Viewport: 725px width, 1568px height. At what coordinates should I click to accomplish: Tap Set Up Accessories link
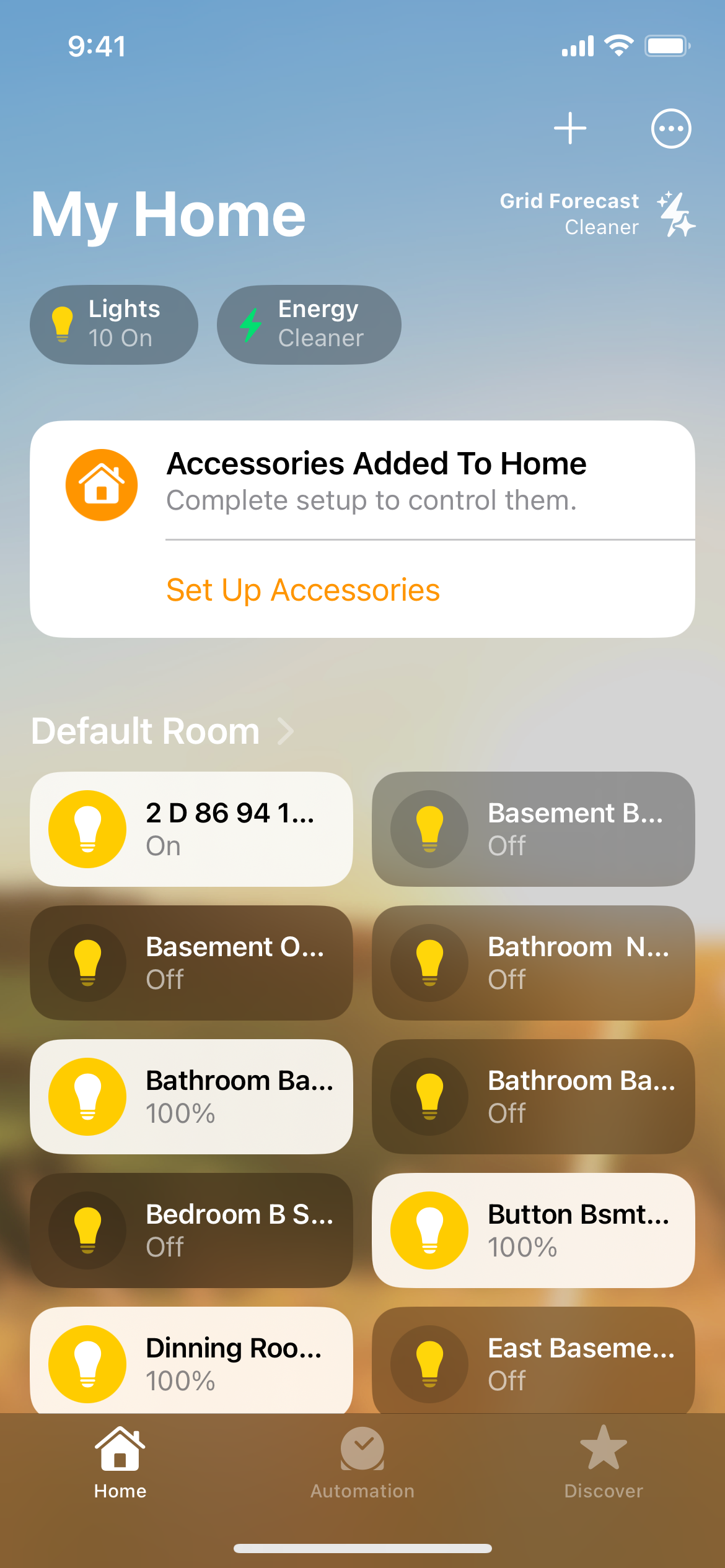(303, 590)
